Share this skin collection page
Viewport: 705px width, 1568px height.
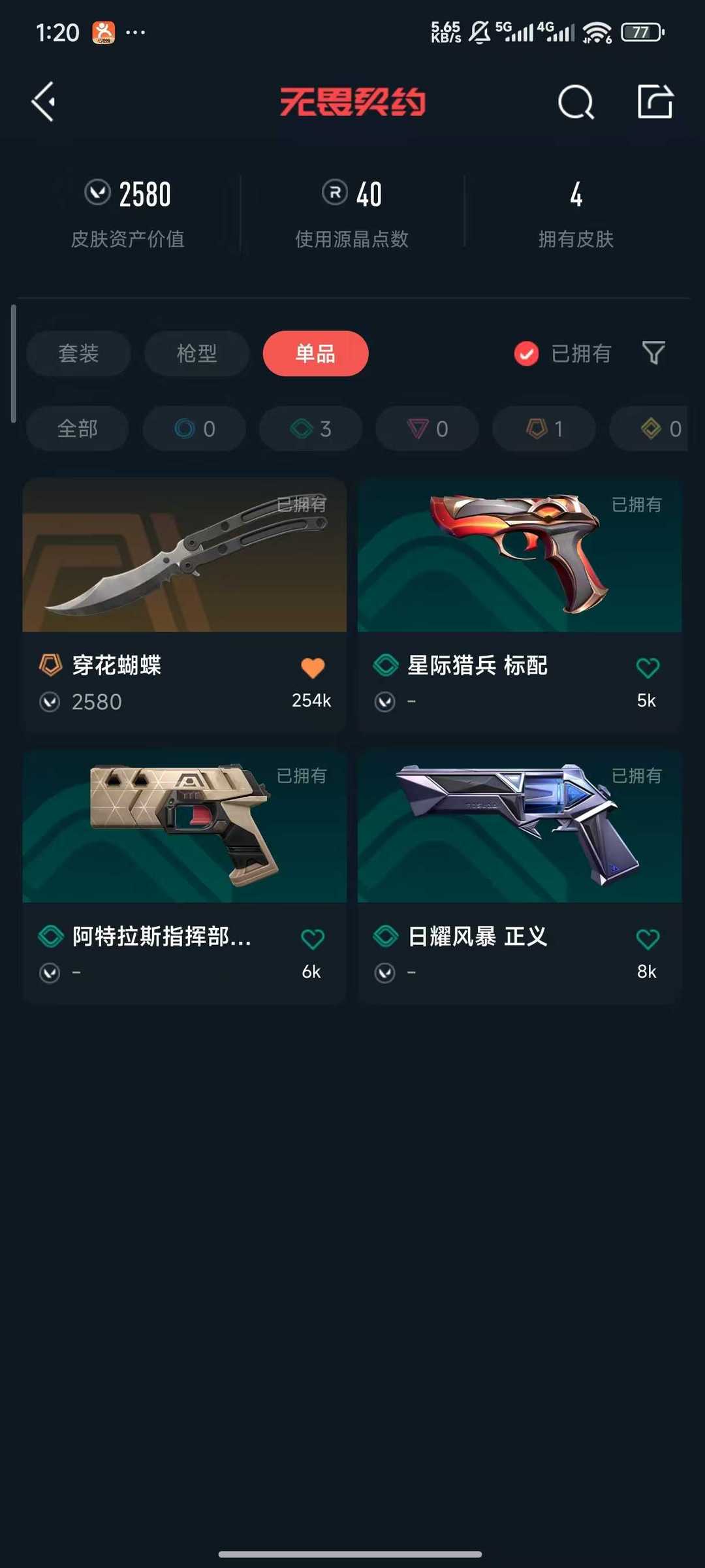[x=655, y=102]
